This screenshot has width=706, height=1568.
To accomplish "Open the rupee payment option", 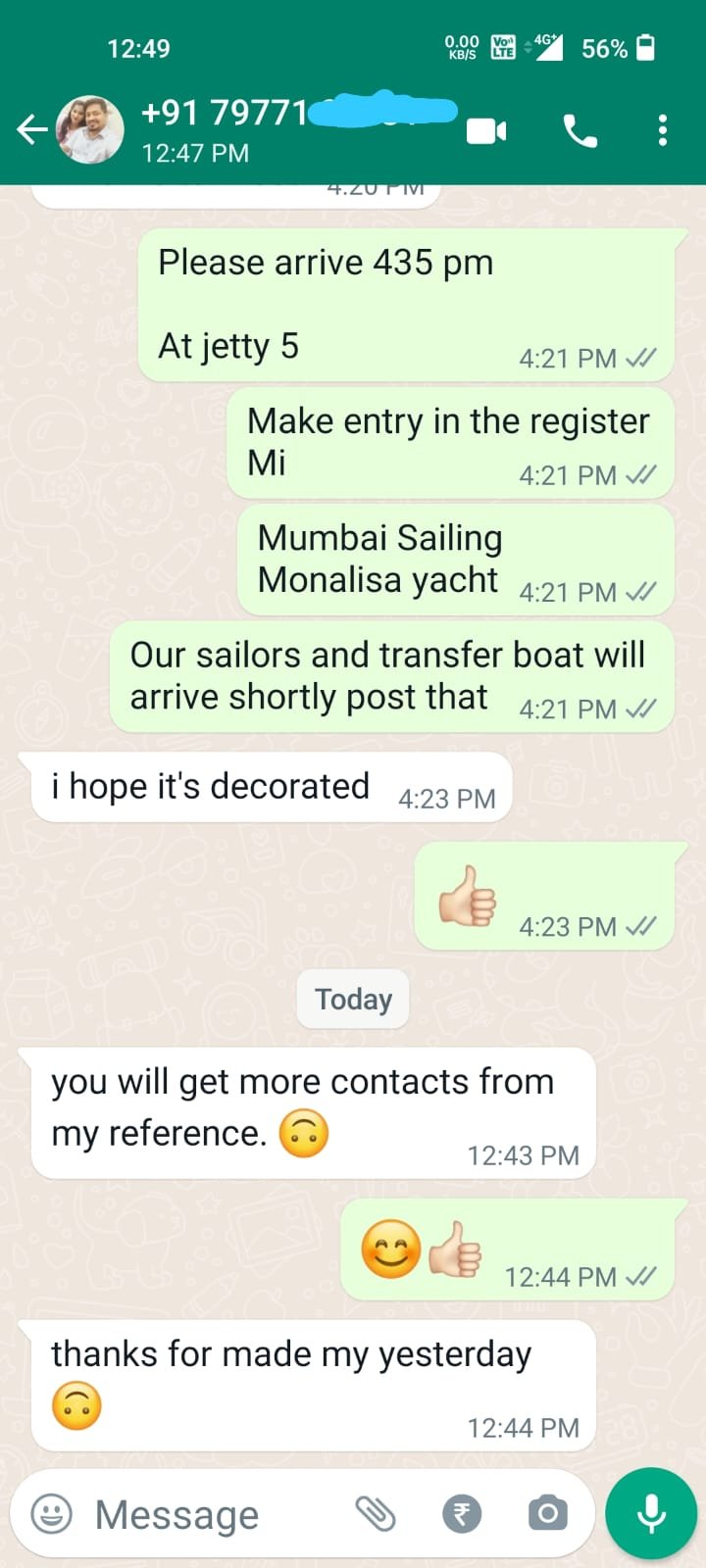I will pyautogui.click(x=462, y=1514).
